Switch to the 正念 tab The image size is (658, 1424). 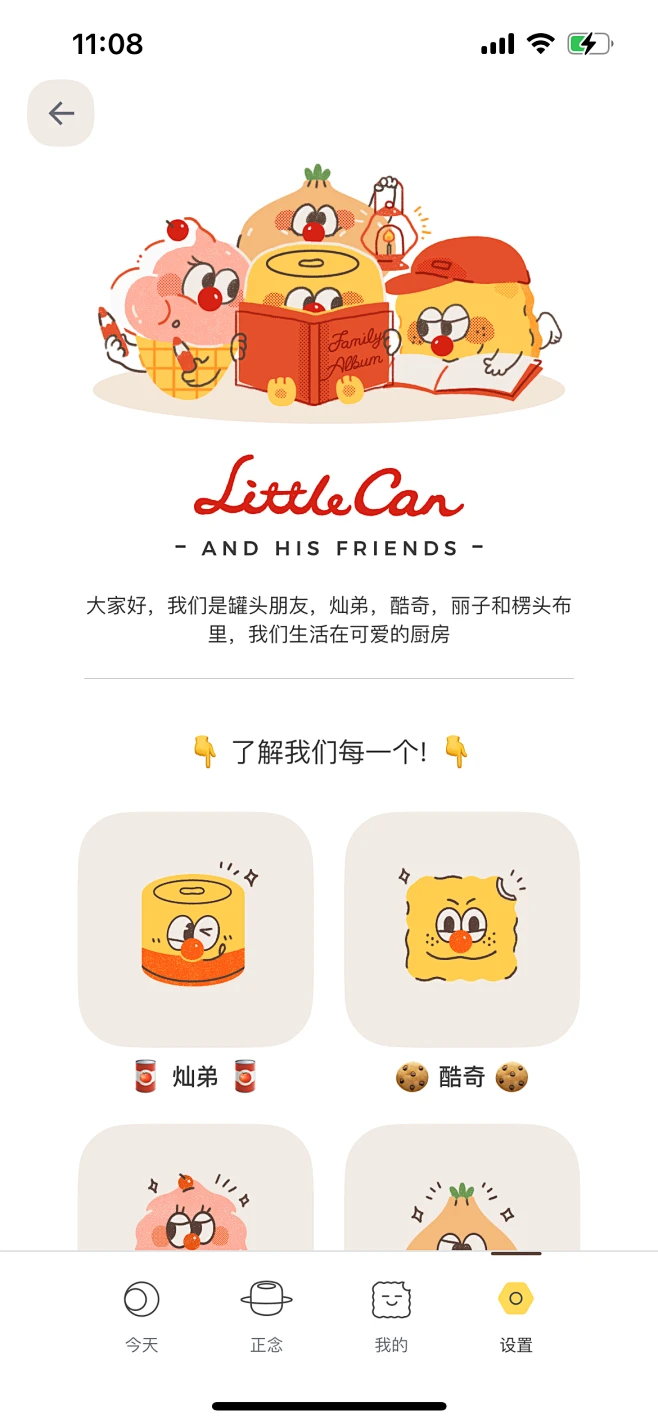click(266, 1316)
